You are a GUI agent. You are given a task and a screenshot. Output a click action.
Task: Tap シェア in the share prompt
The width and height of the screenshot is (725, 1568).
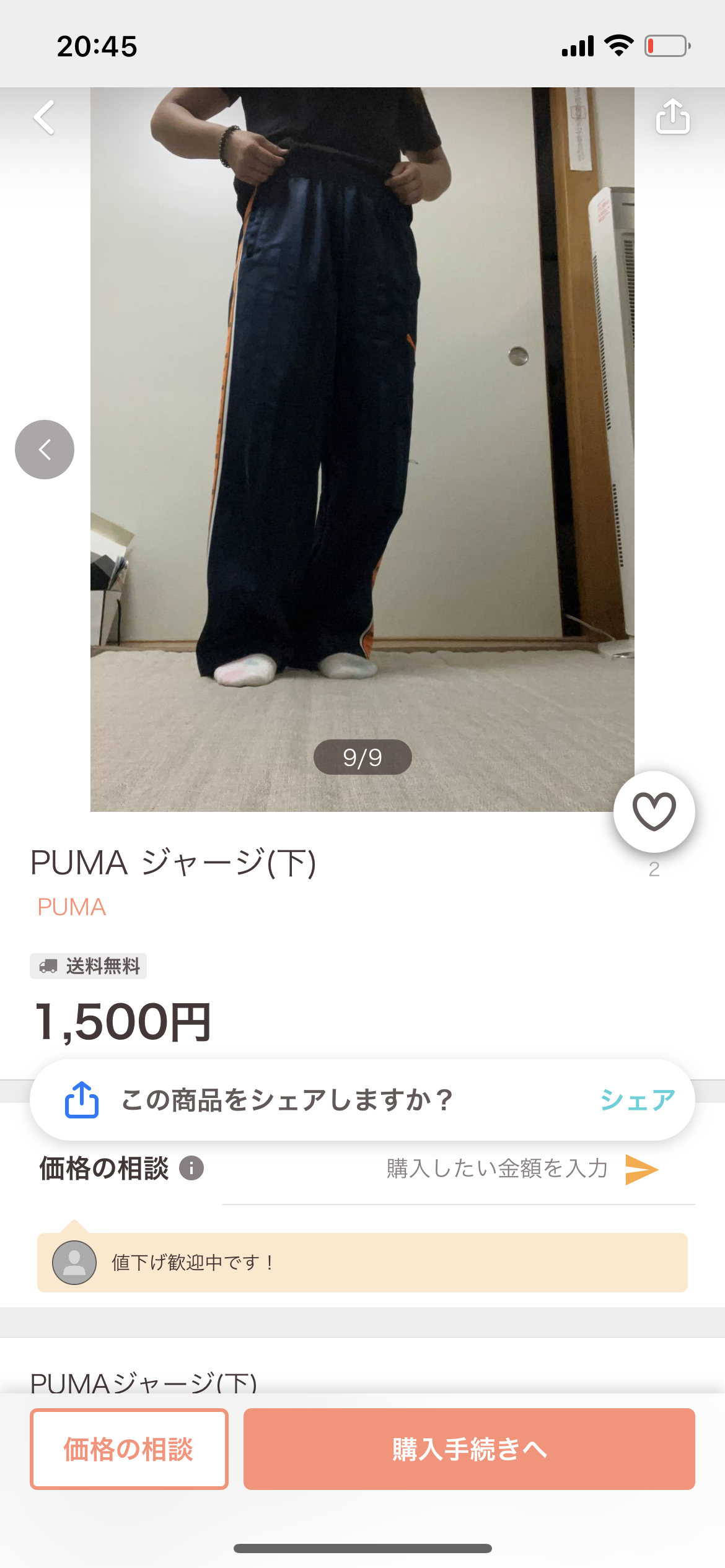tap(637, 1100)
